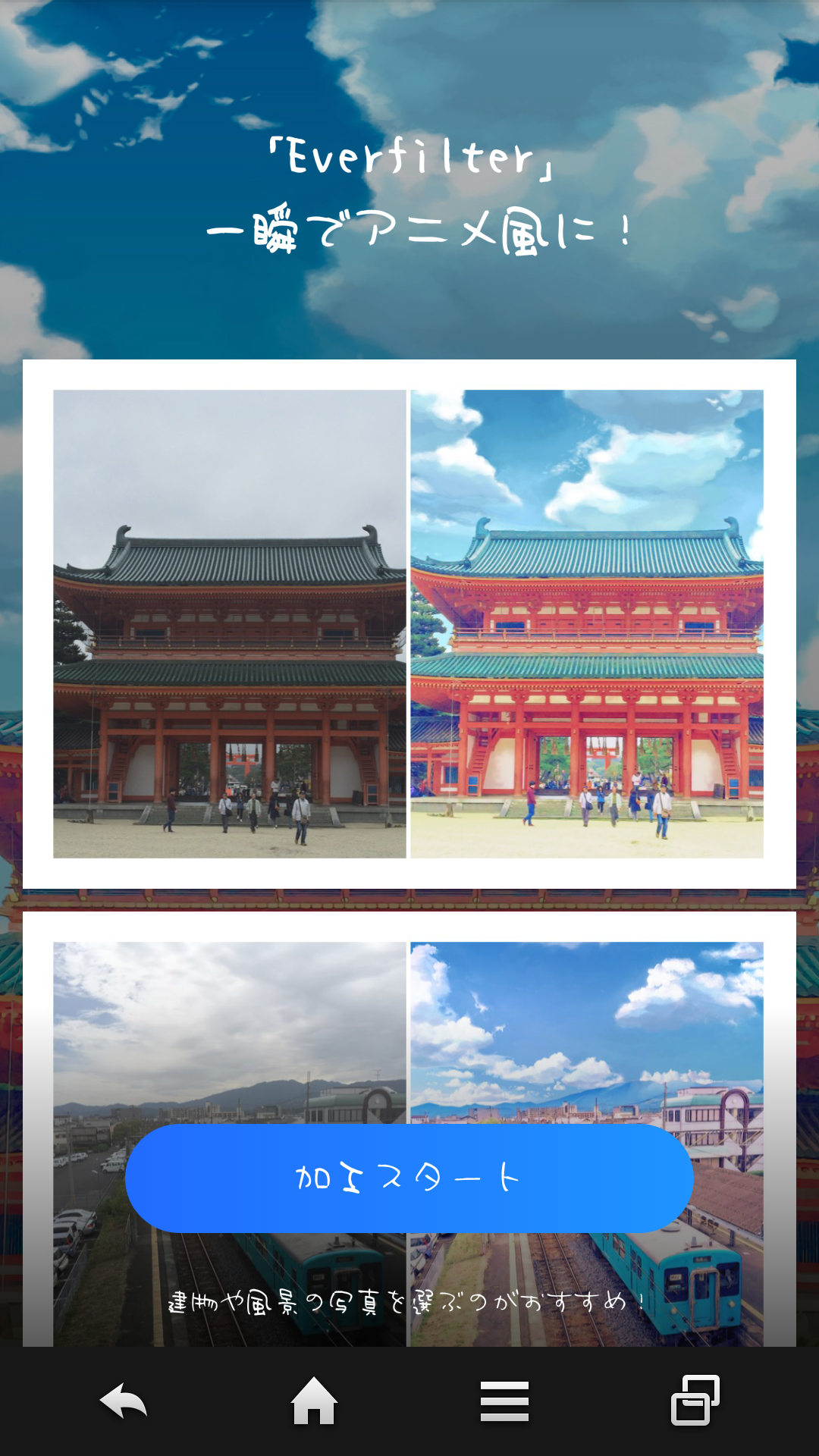Screen dimensions: 819x1456
Task: Tap the 加工スタート button
Action: click(409, 1178)
